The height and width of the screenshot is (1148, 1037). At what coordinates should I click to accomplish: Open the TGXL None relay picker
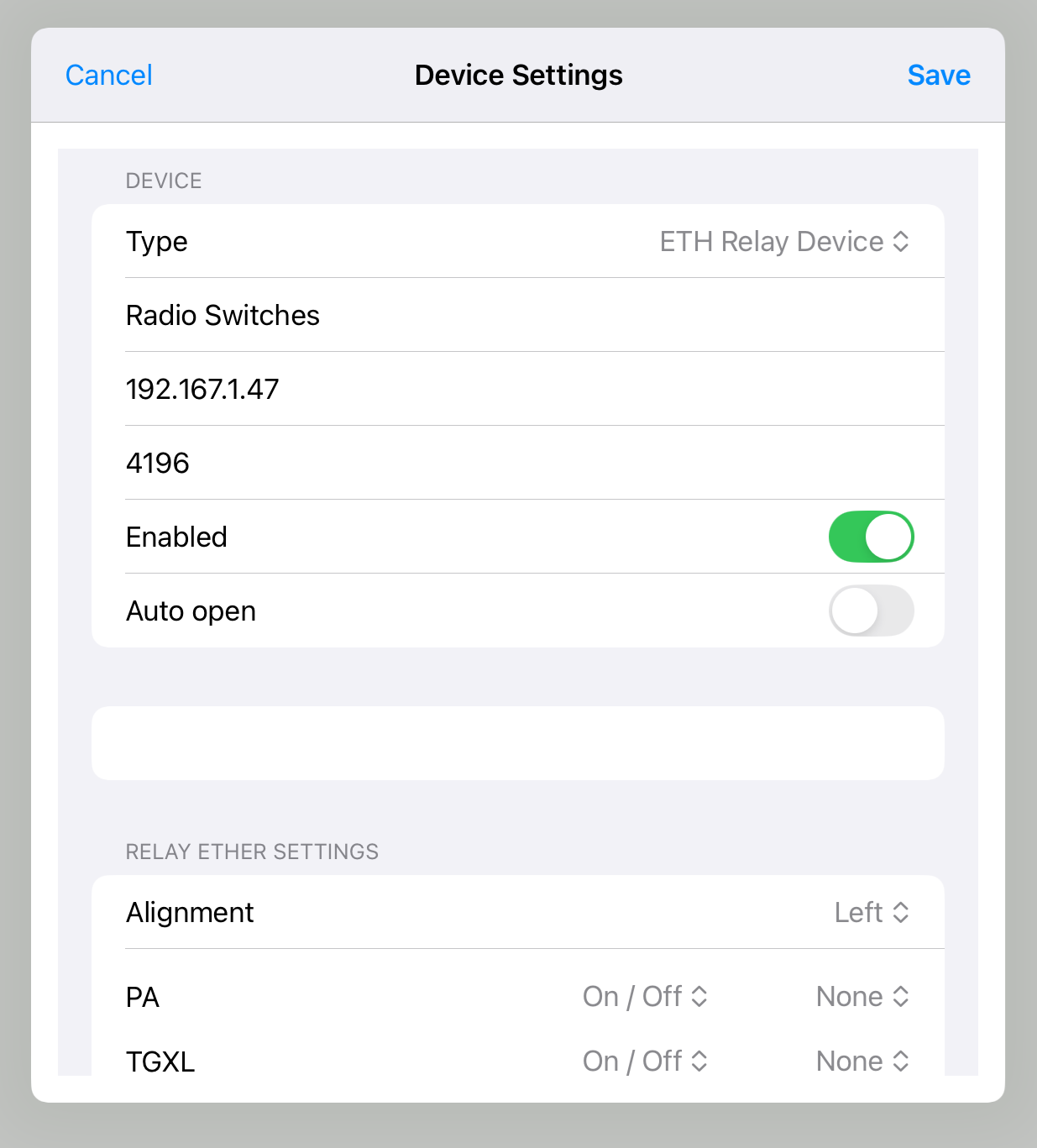(862, 1062)
